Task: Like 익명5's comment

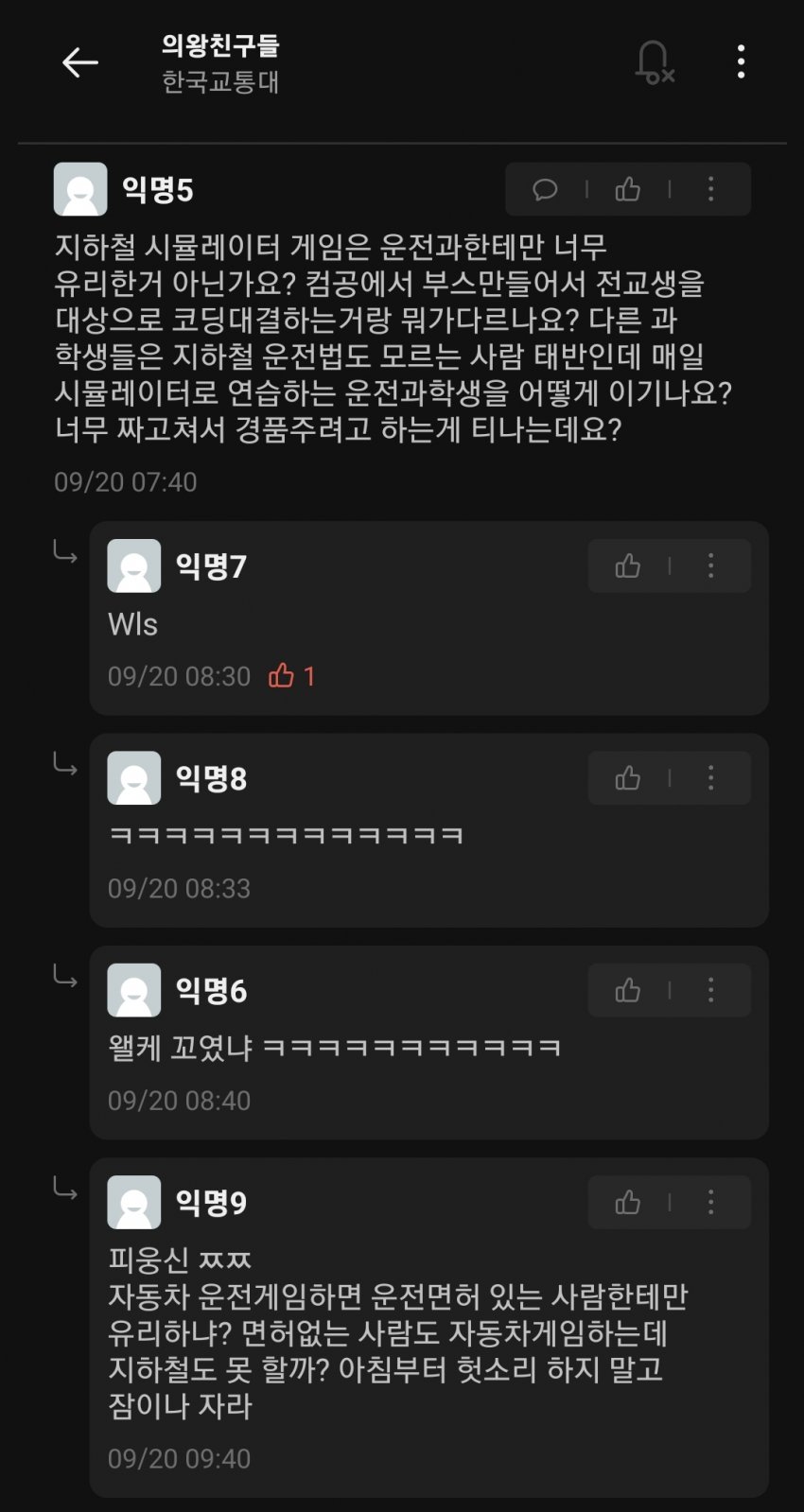Action: tap(628, 190)
